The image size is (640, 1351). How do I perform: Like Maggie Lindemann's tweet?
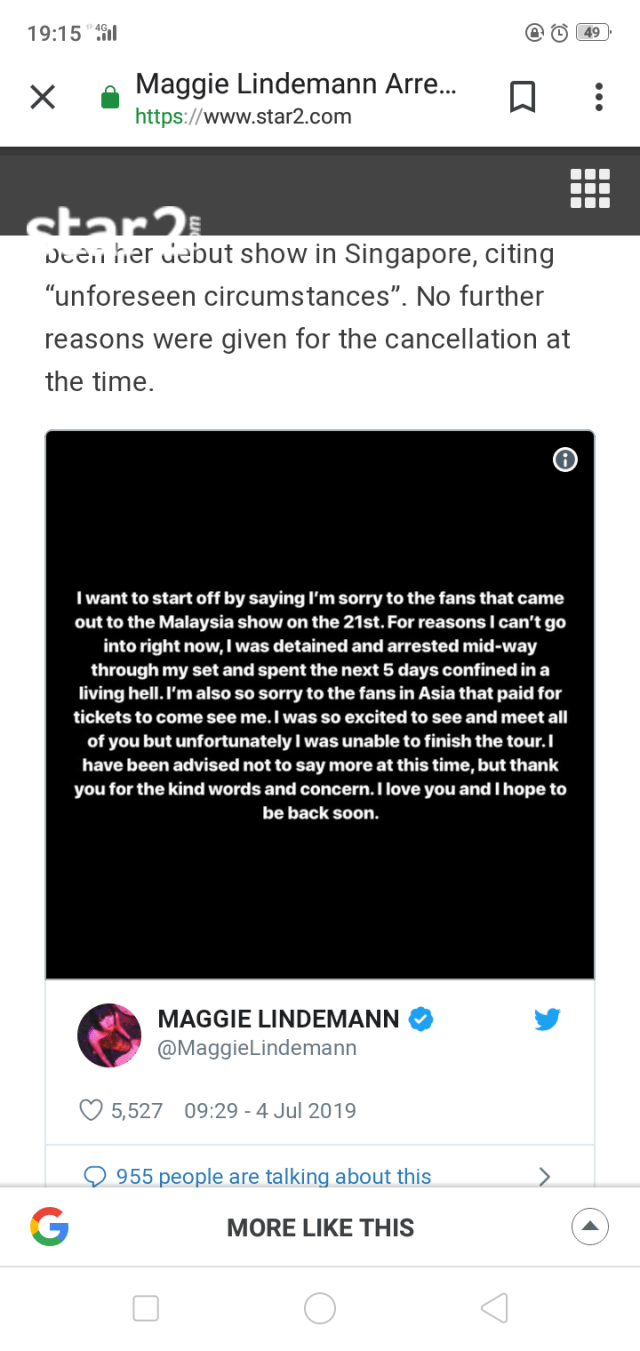[x=92, y=1110]
